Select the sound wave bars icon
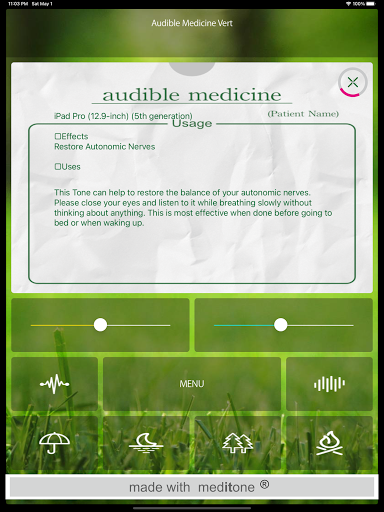 (x=329, y=384)
